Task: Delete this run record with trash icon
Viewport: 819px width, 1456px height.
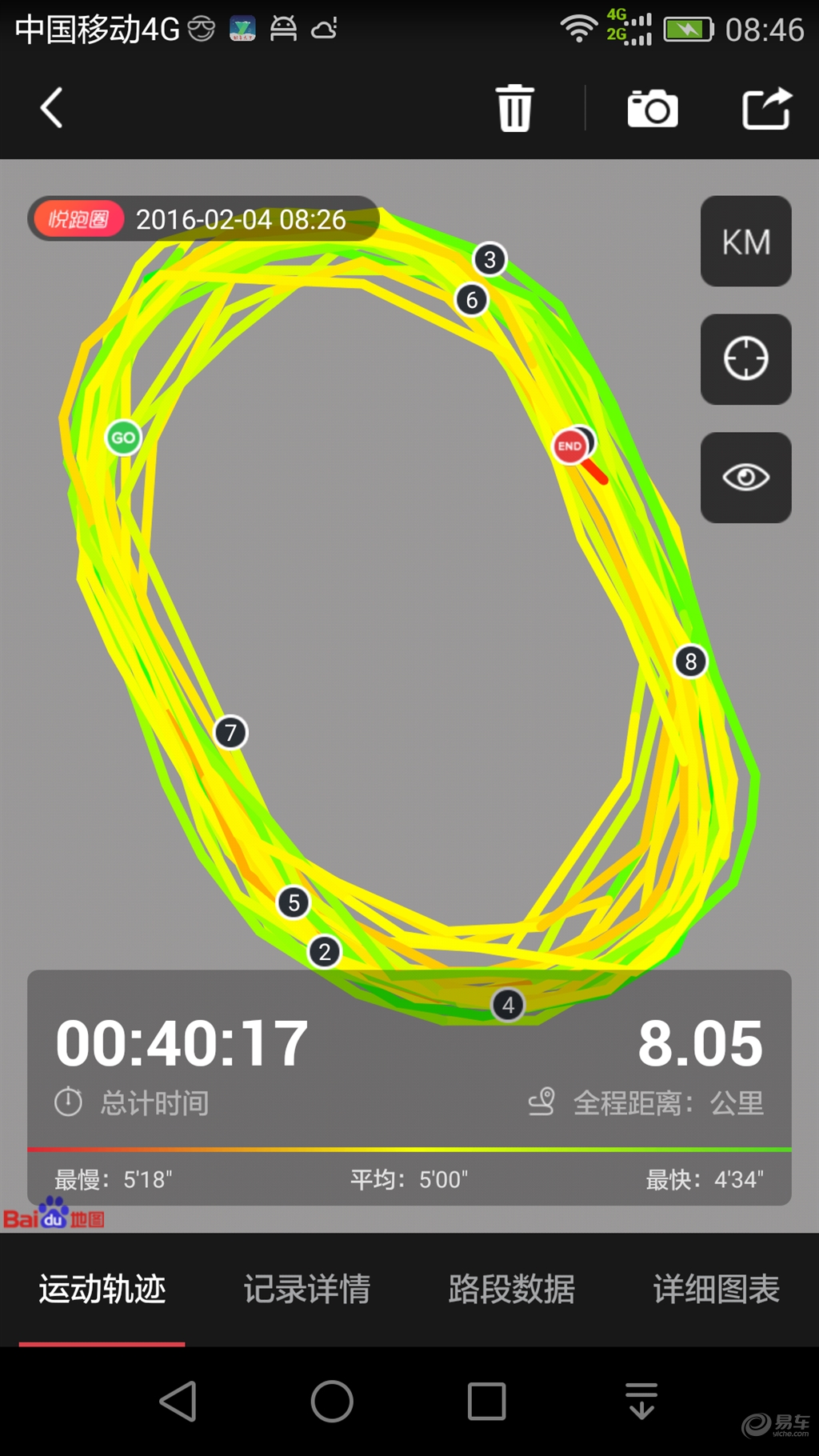Action: click(514, 108)
